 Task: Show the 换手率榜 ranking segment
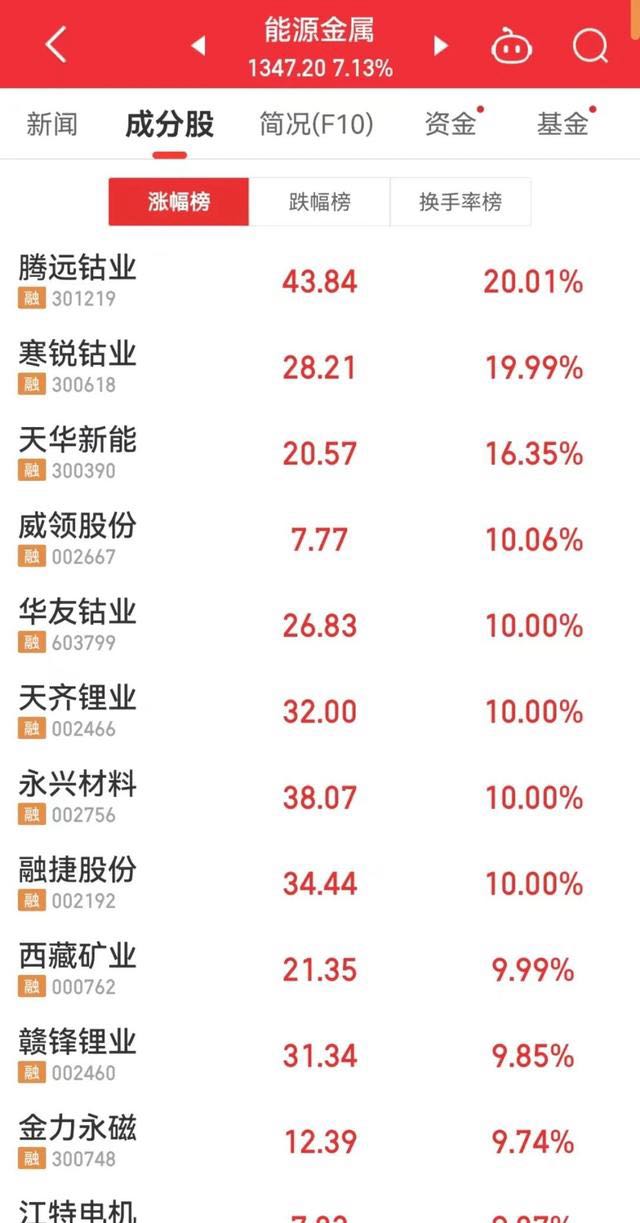pyautogui.click(x=460, y=202)
